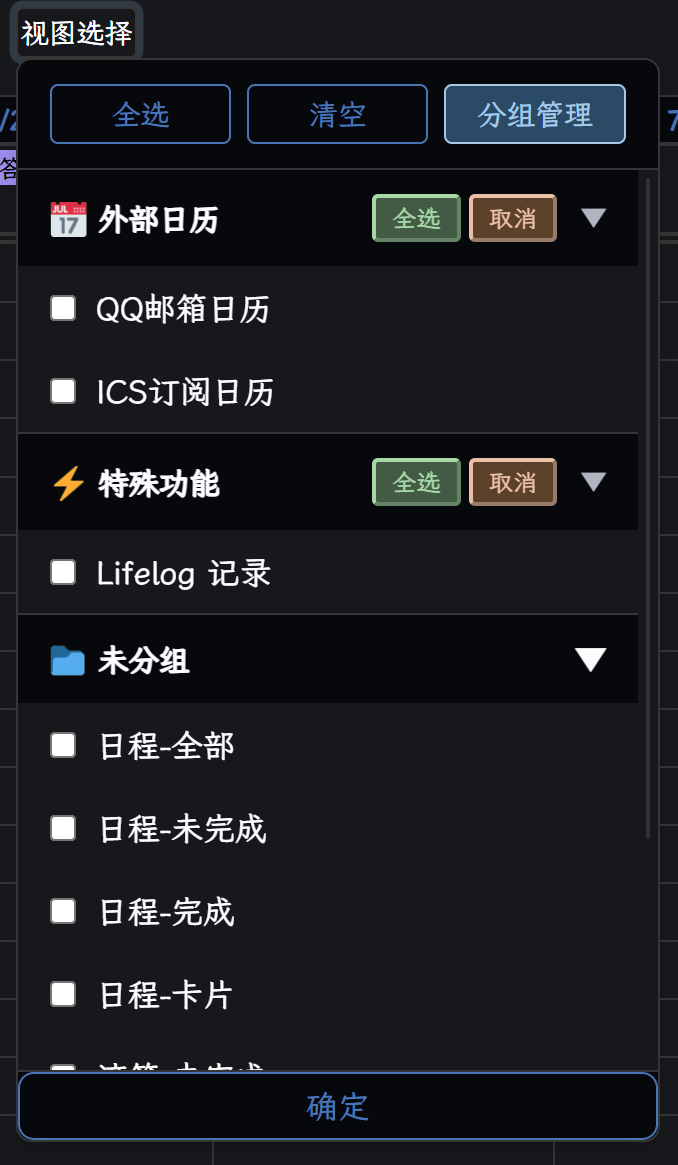Collapse the 未分组 section

tap(591, 660)
